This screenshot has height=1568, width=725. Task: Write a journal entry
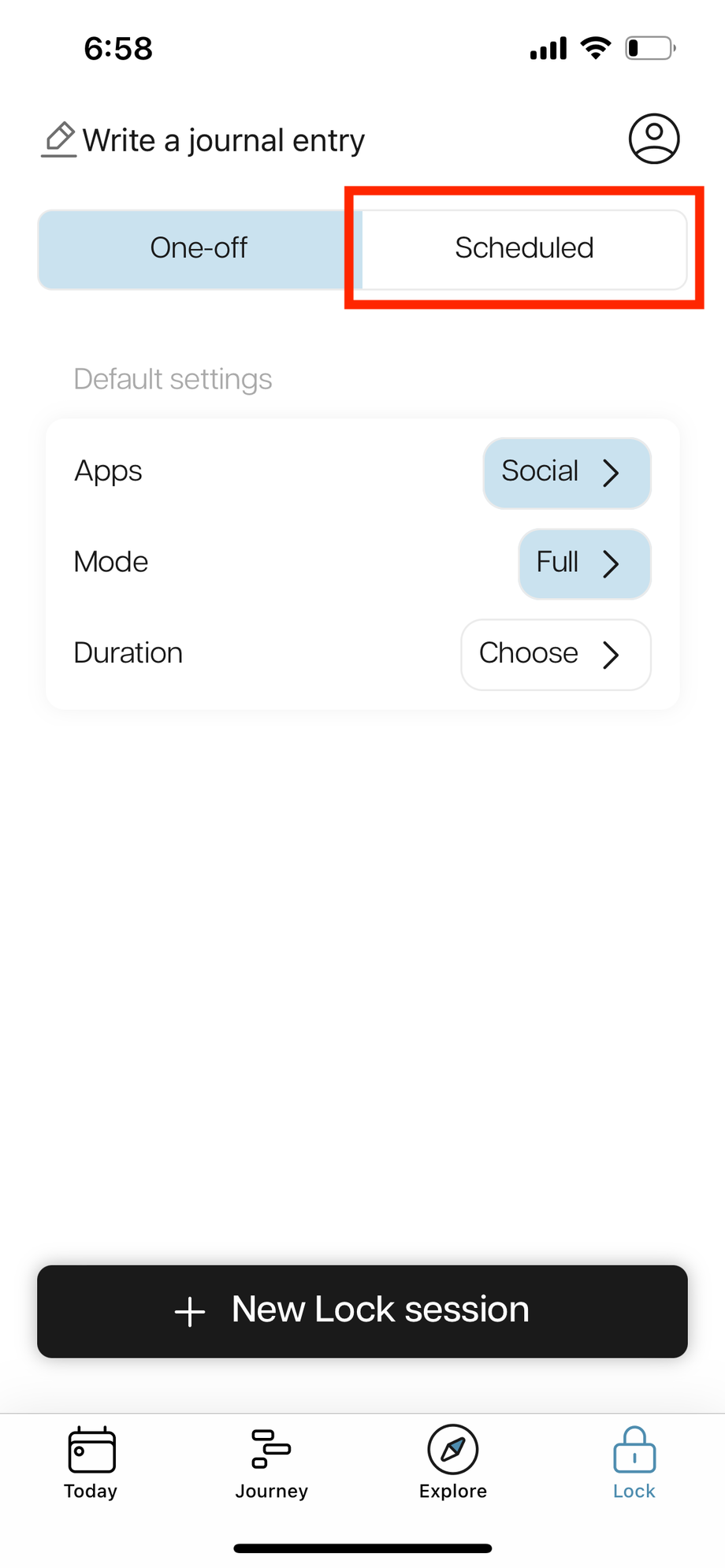(203, 140)
